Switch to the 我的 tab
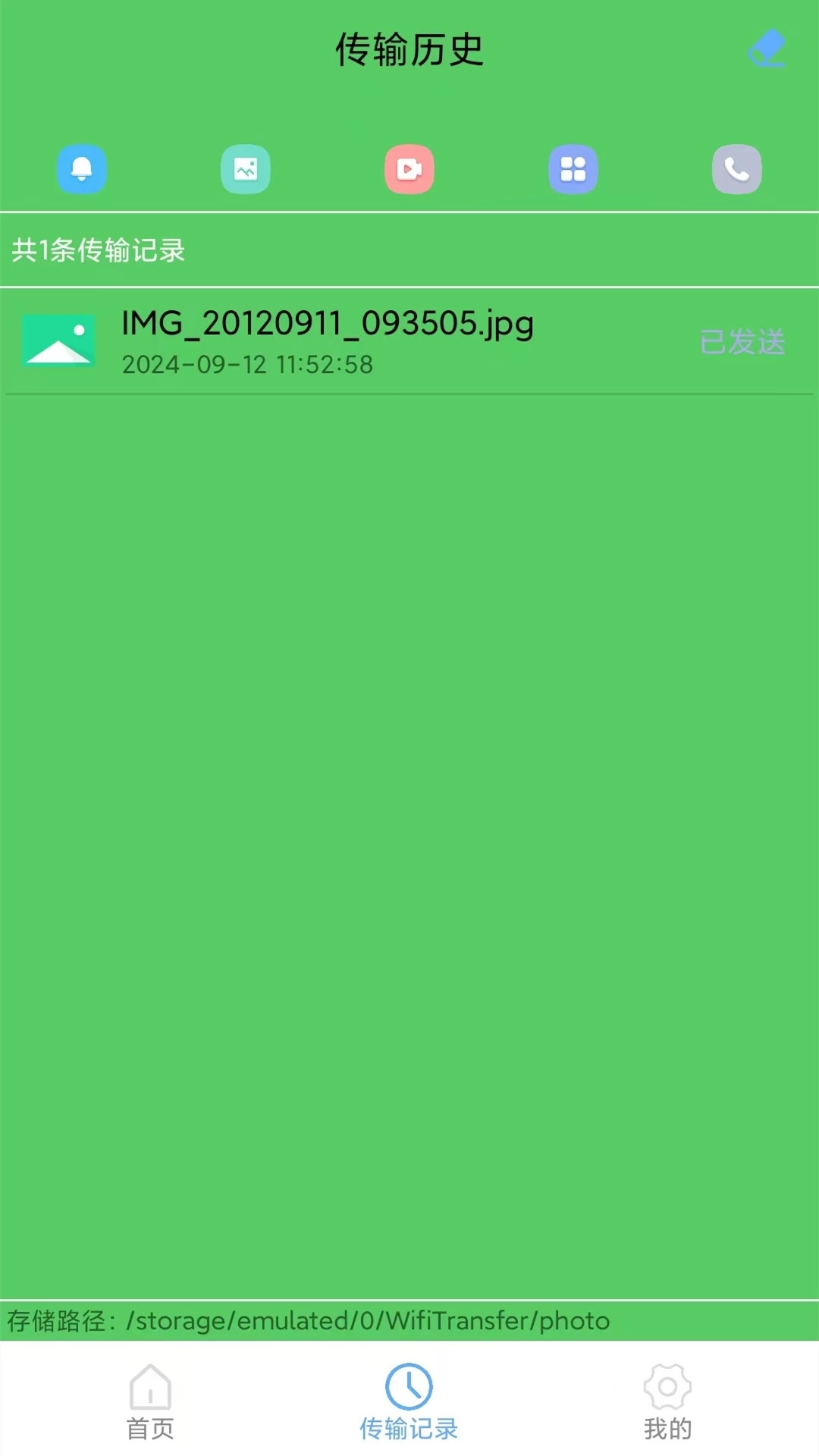The image size is (819, 1456). coord(666,1422)
